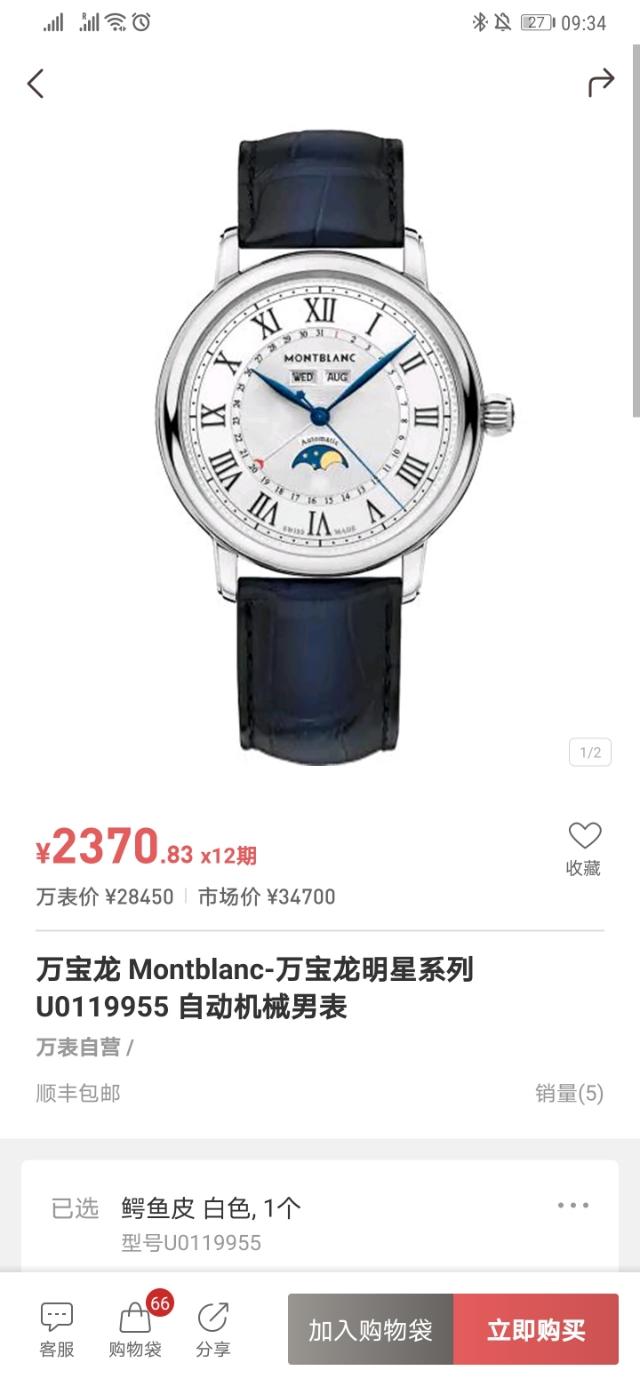Tap the 分享 share button in the bottom bar
Viewport: 640px width, 1386px height.
coord(213,1329)
